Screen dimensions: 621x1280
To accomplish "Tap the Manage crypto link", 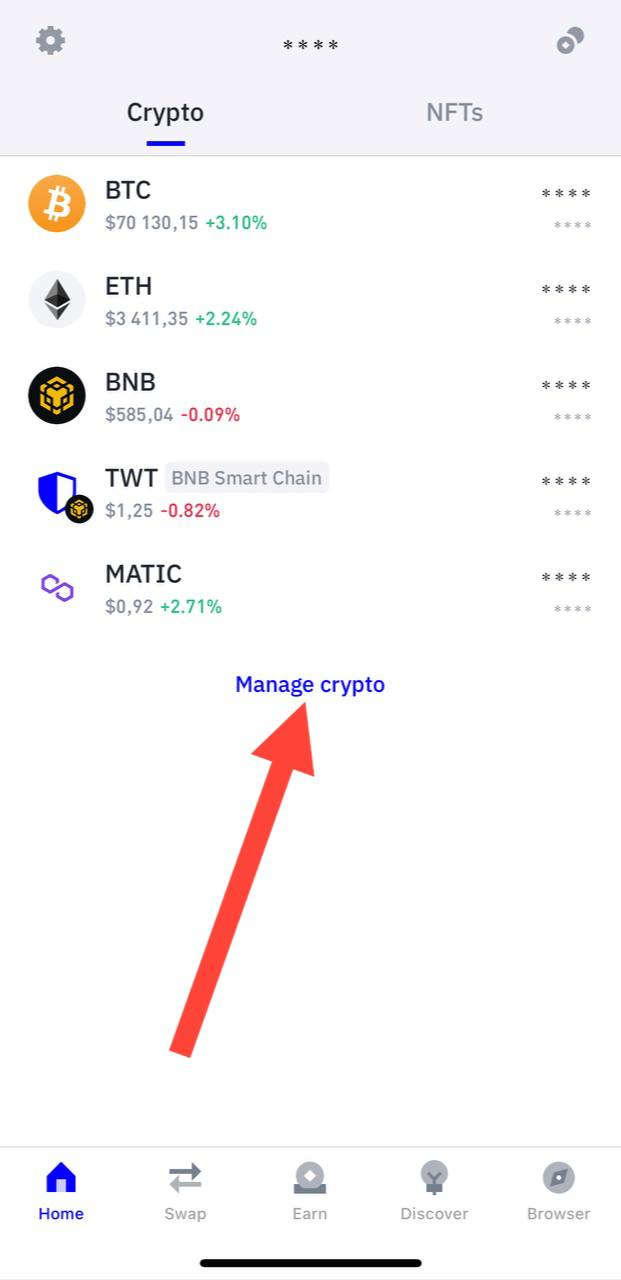I will pyautogui.click(x=310, y=685).
